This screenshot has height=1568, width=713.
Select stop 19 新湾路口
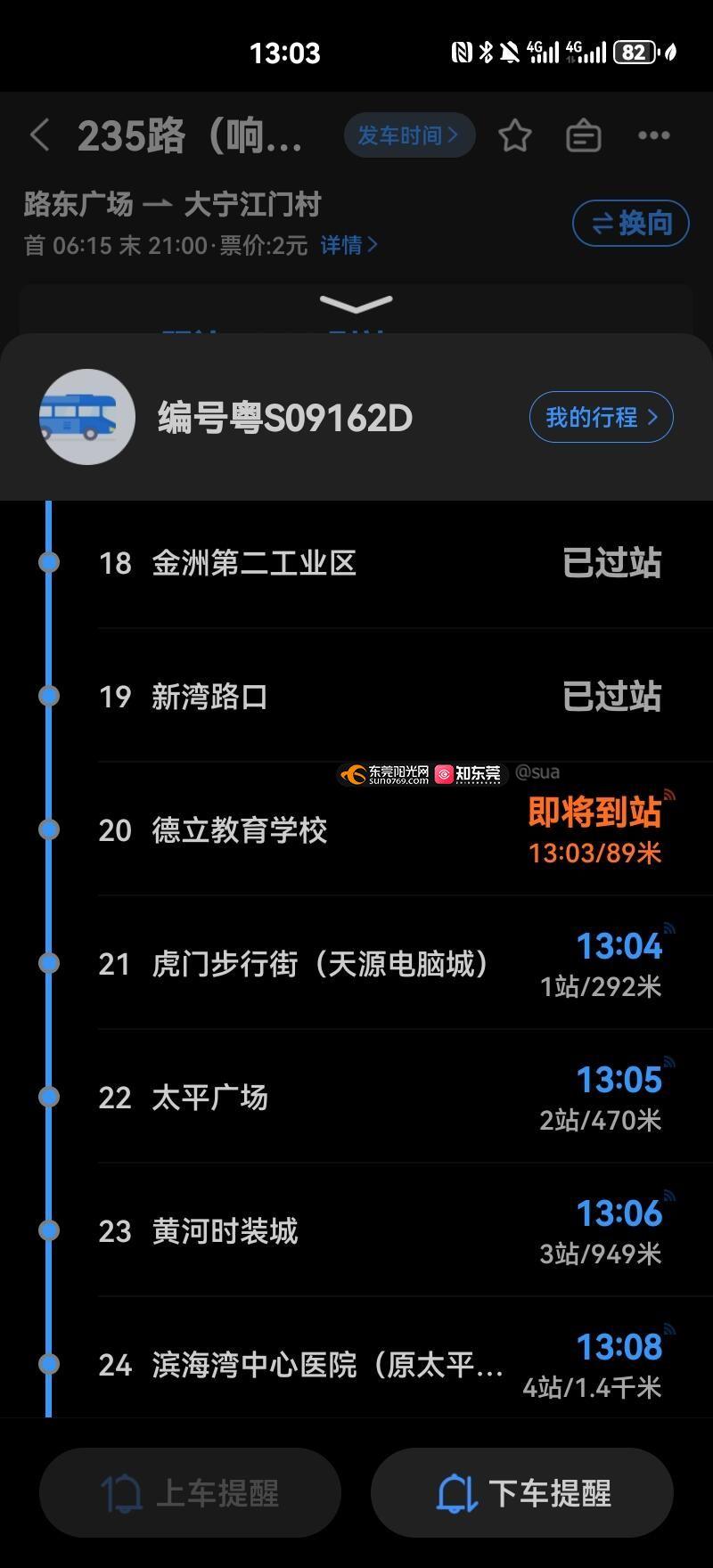(209, 697)
